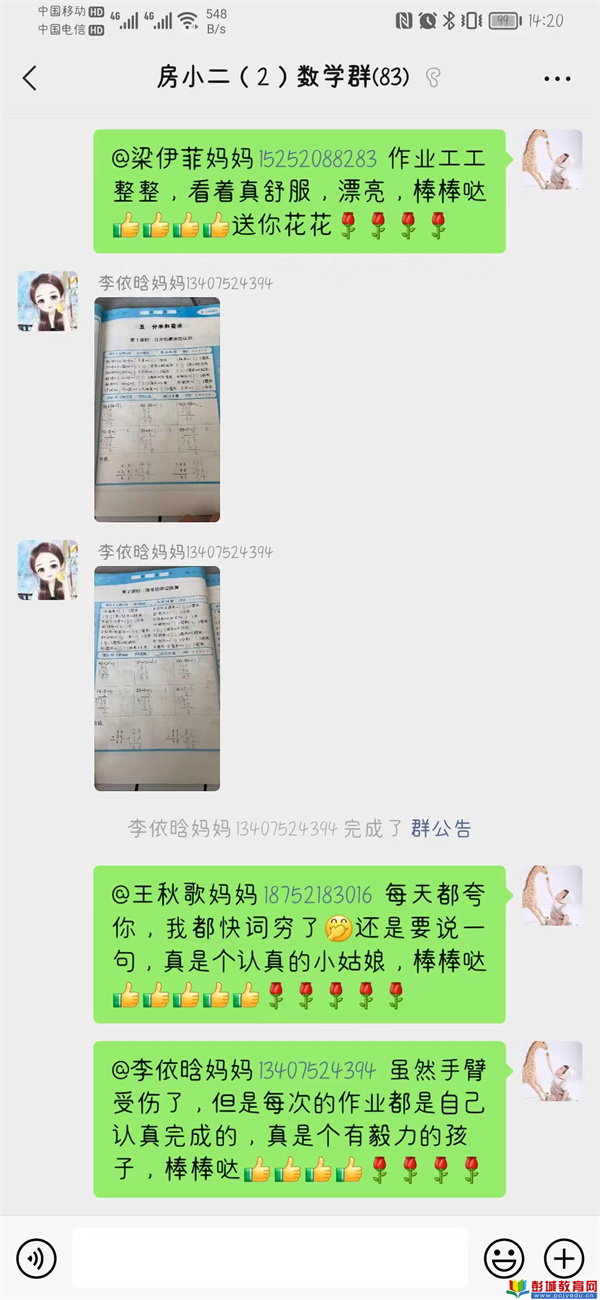600x1300 pixels.
Task: Open the emoji picker
Action: [x=504, y=1257]
